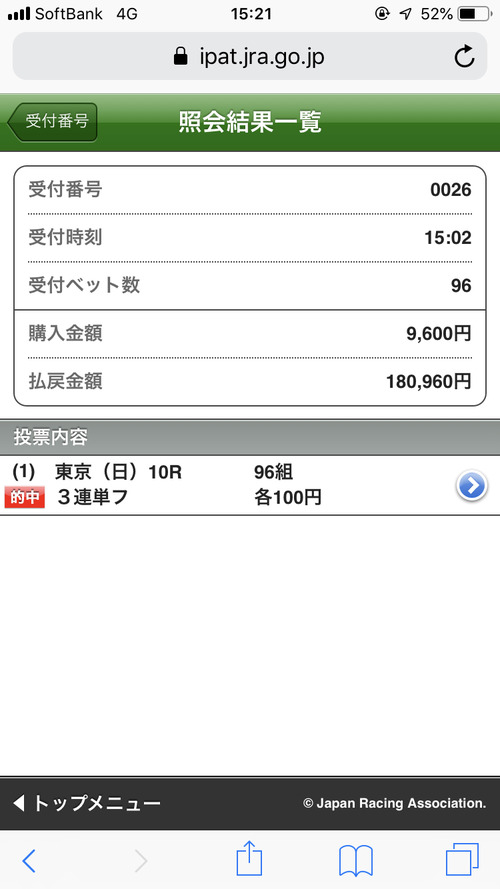Show open Safari tabs
This screenshot has height=889, width=500.
point(462,860)
